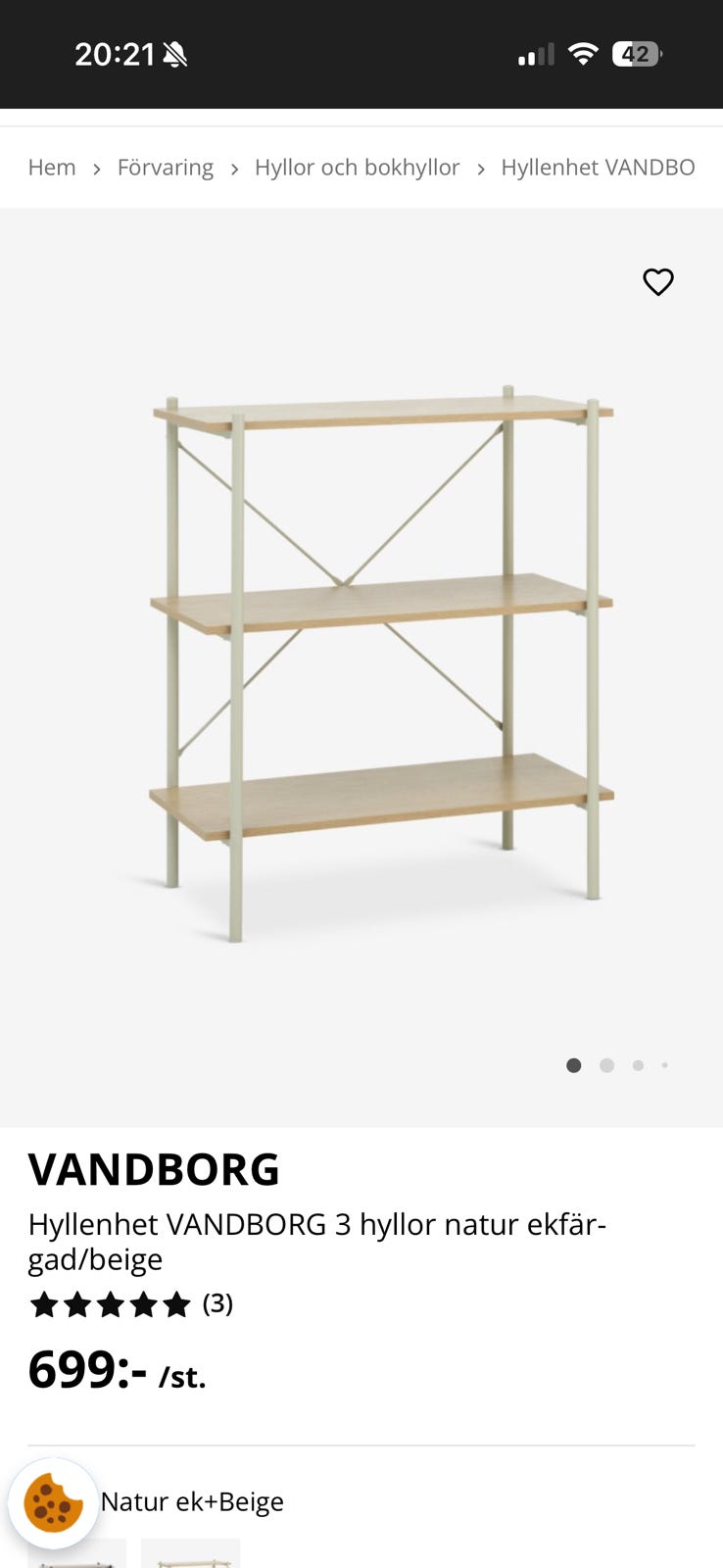723x1568 pixels.
Task: Open the star rating reviews (3)
Action: click(131, 1304)
